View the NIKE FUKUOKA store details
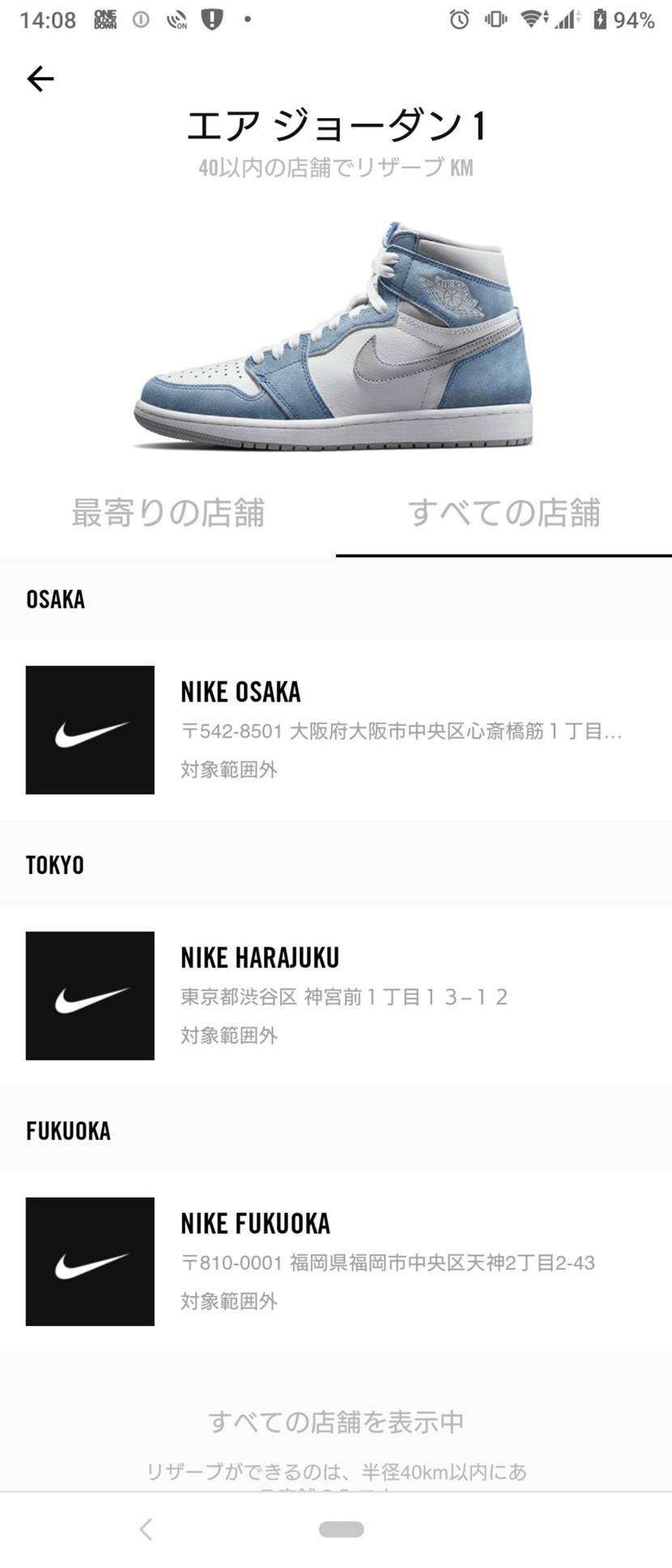The image size is (672, 1568). point(336,1261)
